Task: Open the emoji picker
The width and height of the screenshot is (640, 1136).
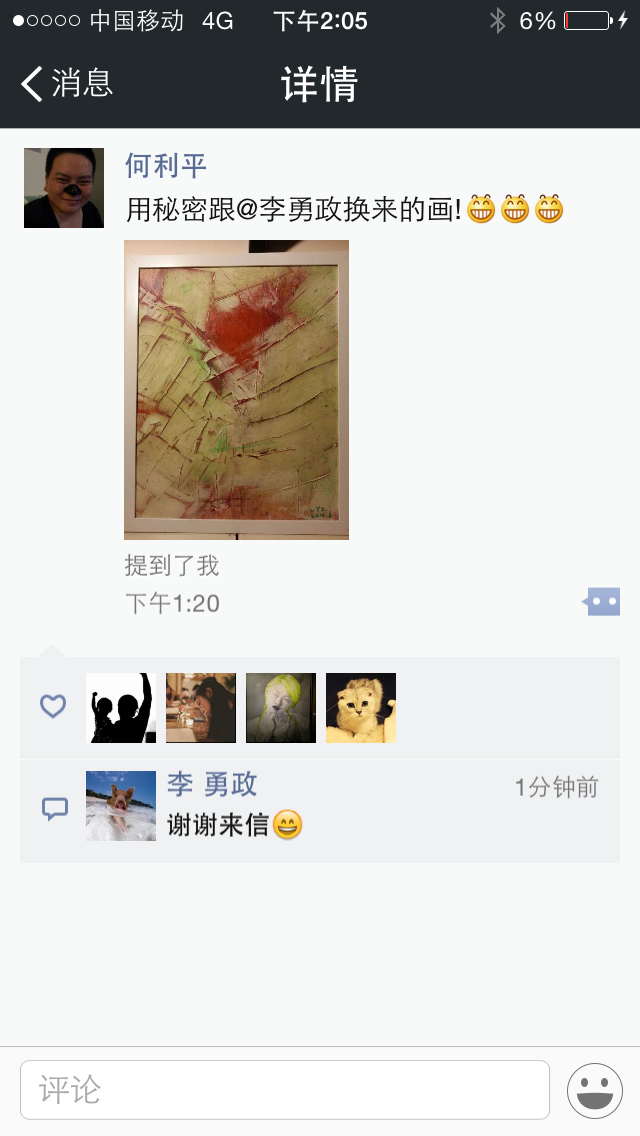Action: 595,1090
